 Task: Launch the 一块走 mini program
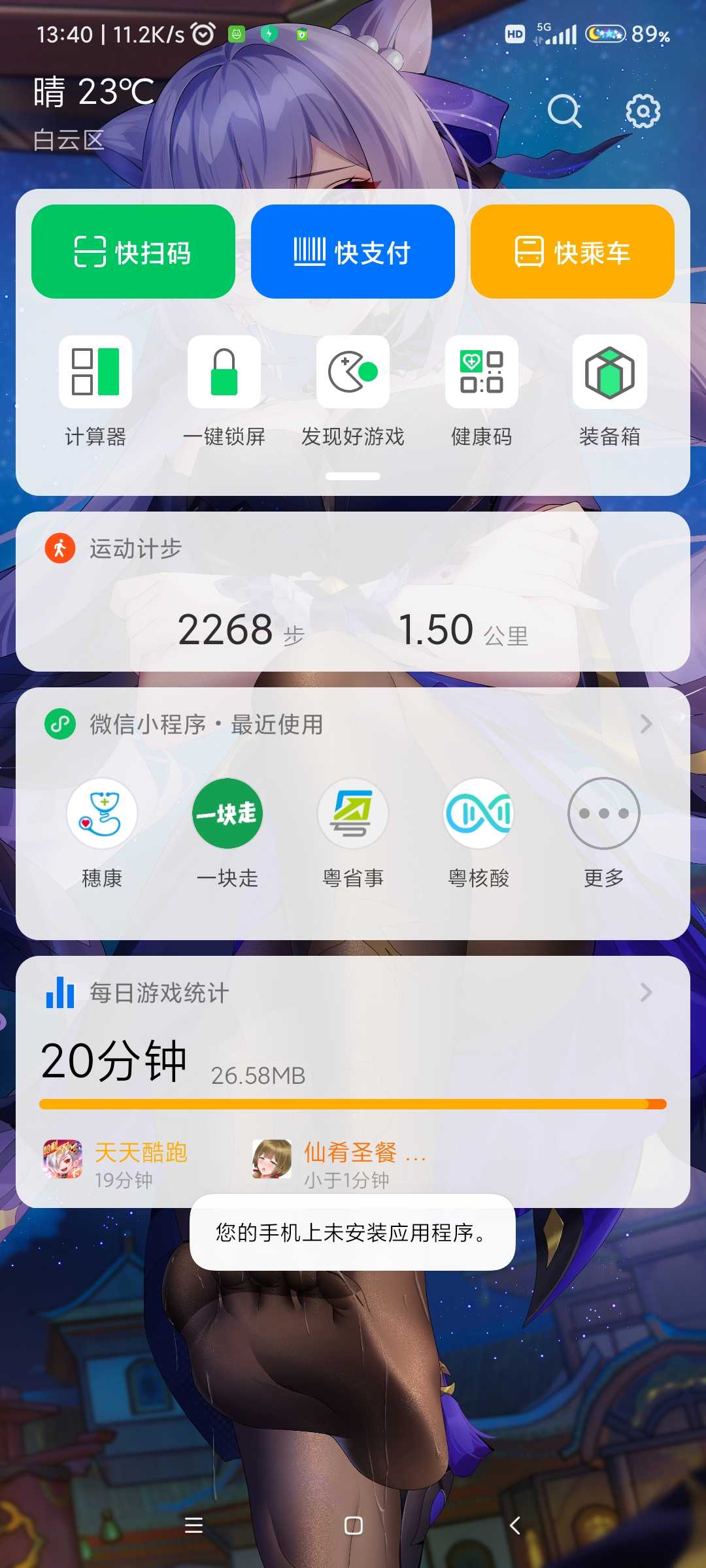227,833
